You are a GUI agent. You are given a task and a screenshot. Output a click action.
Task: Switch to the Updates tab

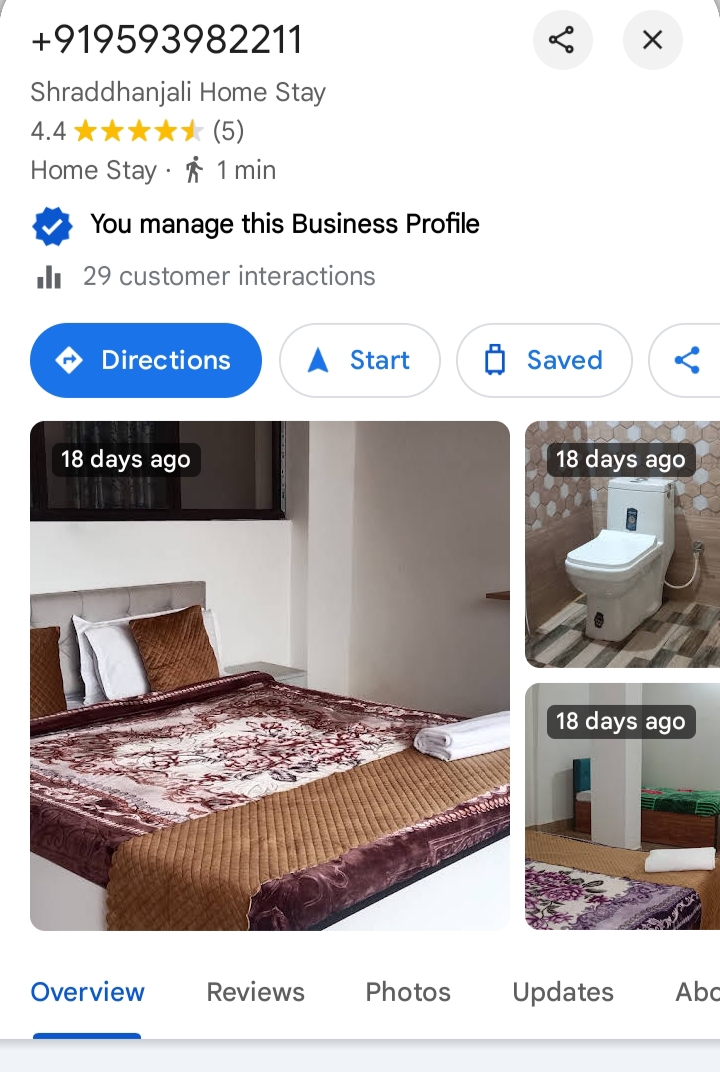coord(563,992)
